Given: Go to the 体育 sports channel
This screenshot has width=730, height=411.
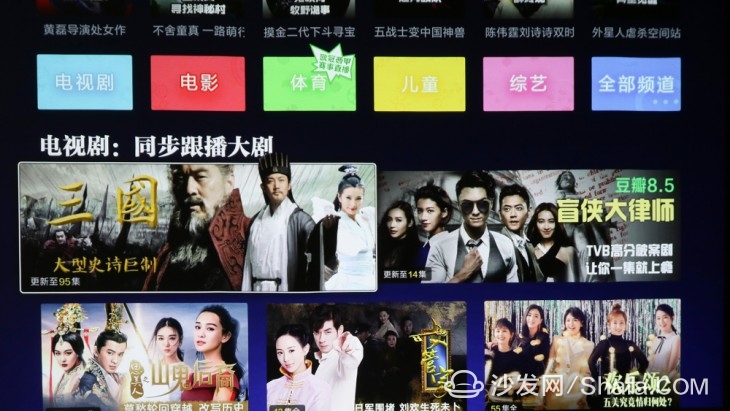Looking at the screenshot, I should click(x=308, y=84).
